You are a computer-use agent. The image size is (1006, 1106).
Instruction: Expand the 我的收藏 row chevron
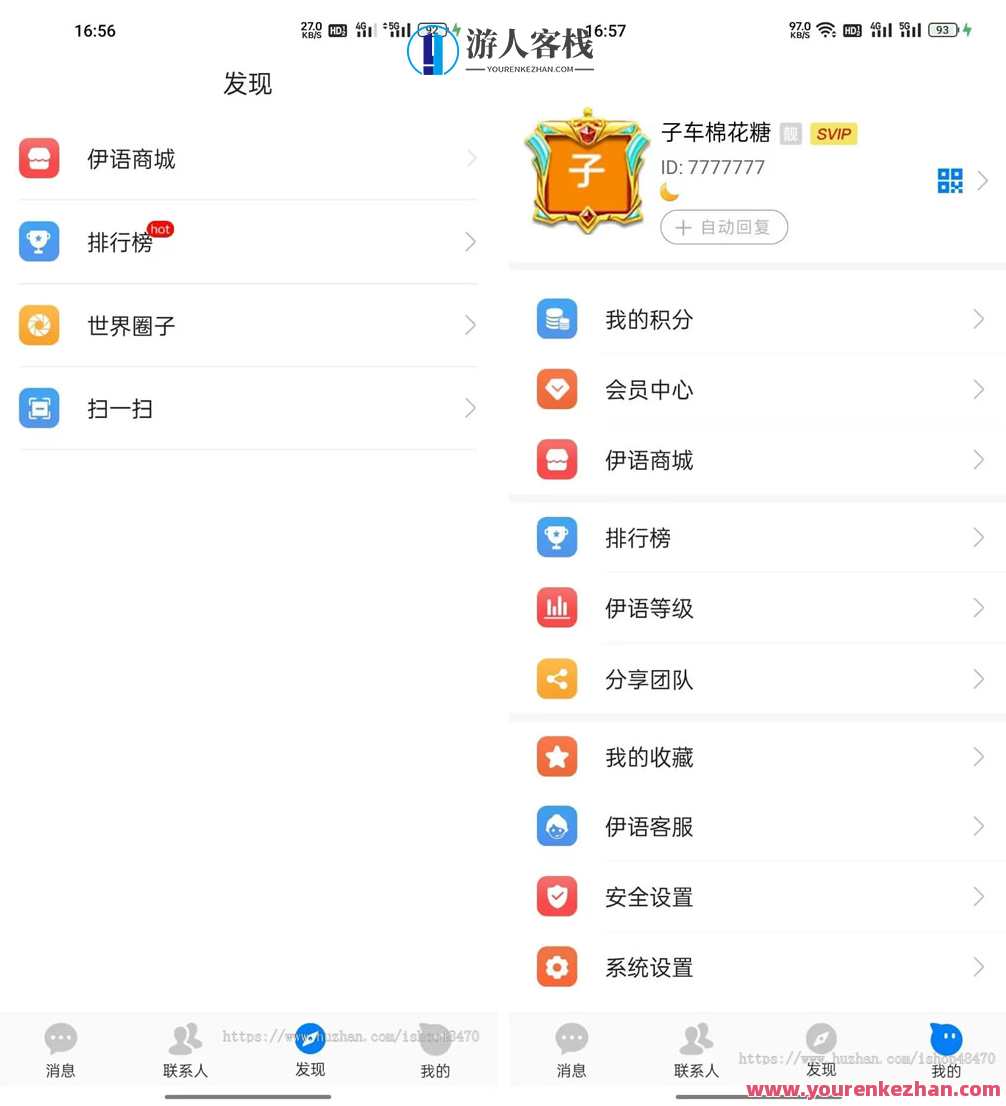[x=978, y=757]
